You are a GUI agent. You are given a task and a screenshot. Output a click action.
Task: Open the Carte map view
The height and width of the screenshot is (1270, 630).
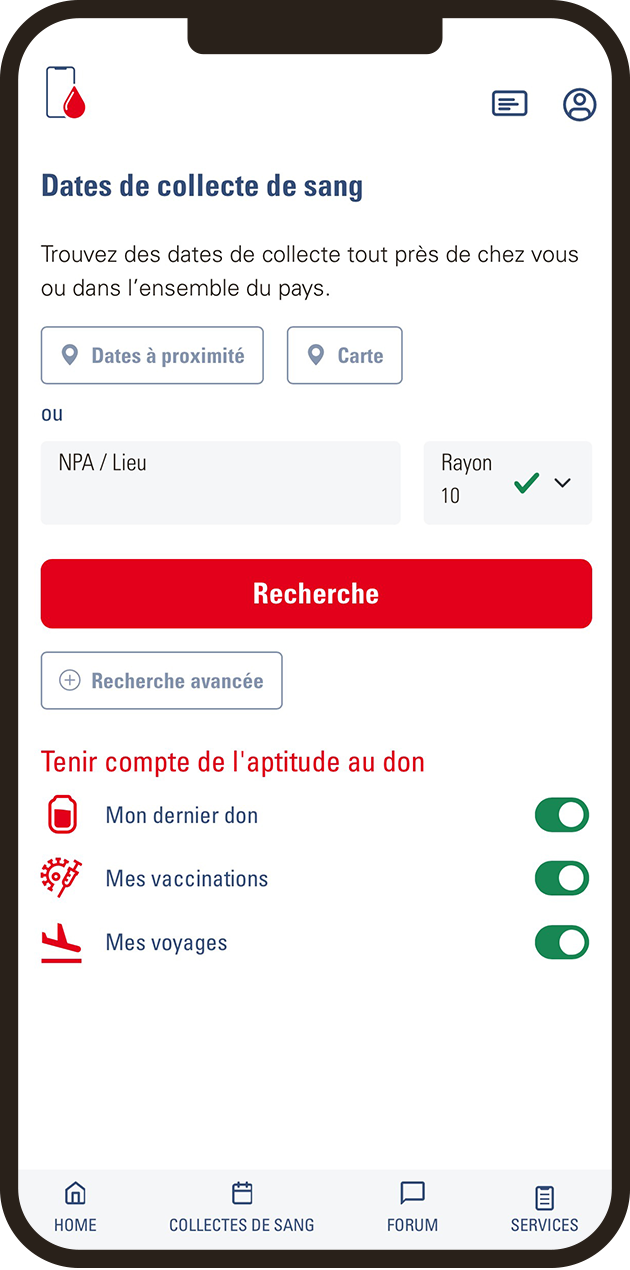pos(344,355)
